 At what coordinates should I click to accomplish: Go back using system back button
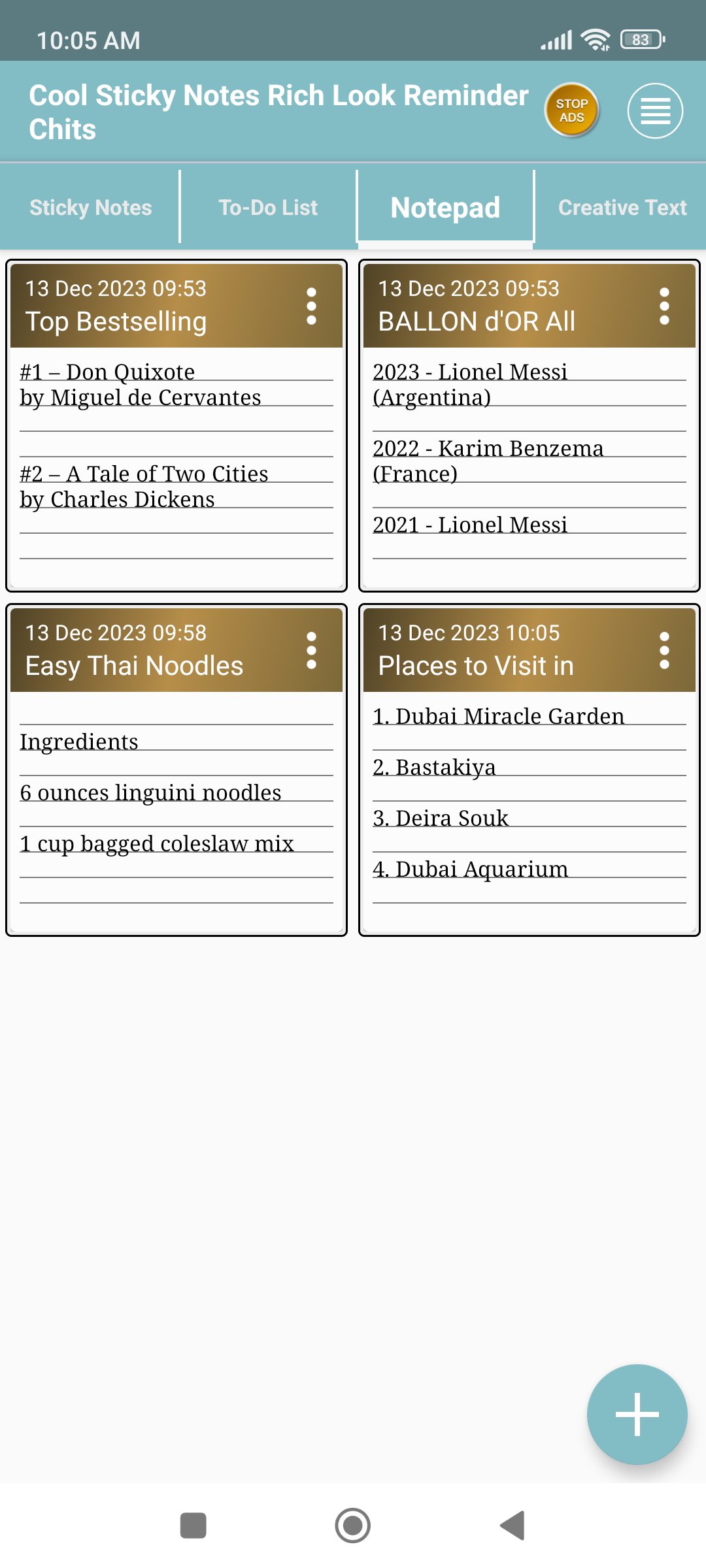pos(513,1526)
